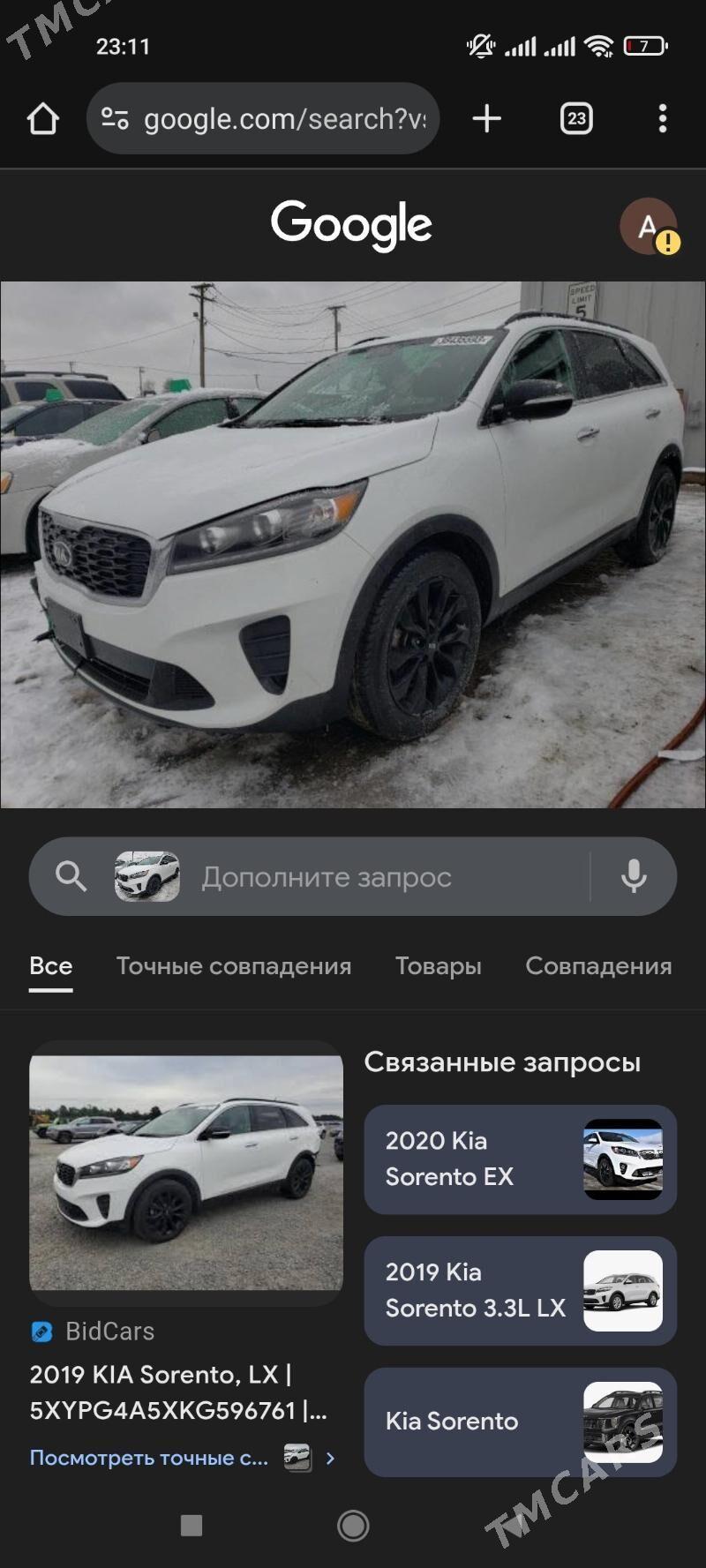
Task: Open a new tab with the plus icon
Action: point(486,118)
